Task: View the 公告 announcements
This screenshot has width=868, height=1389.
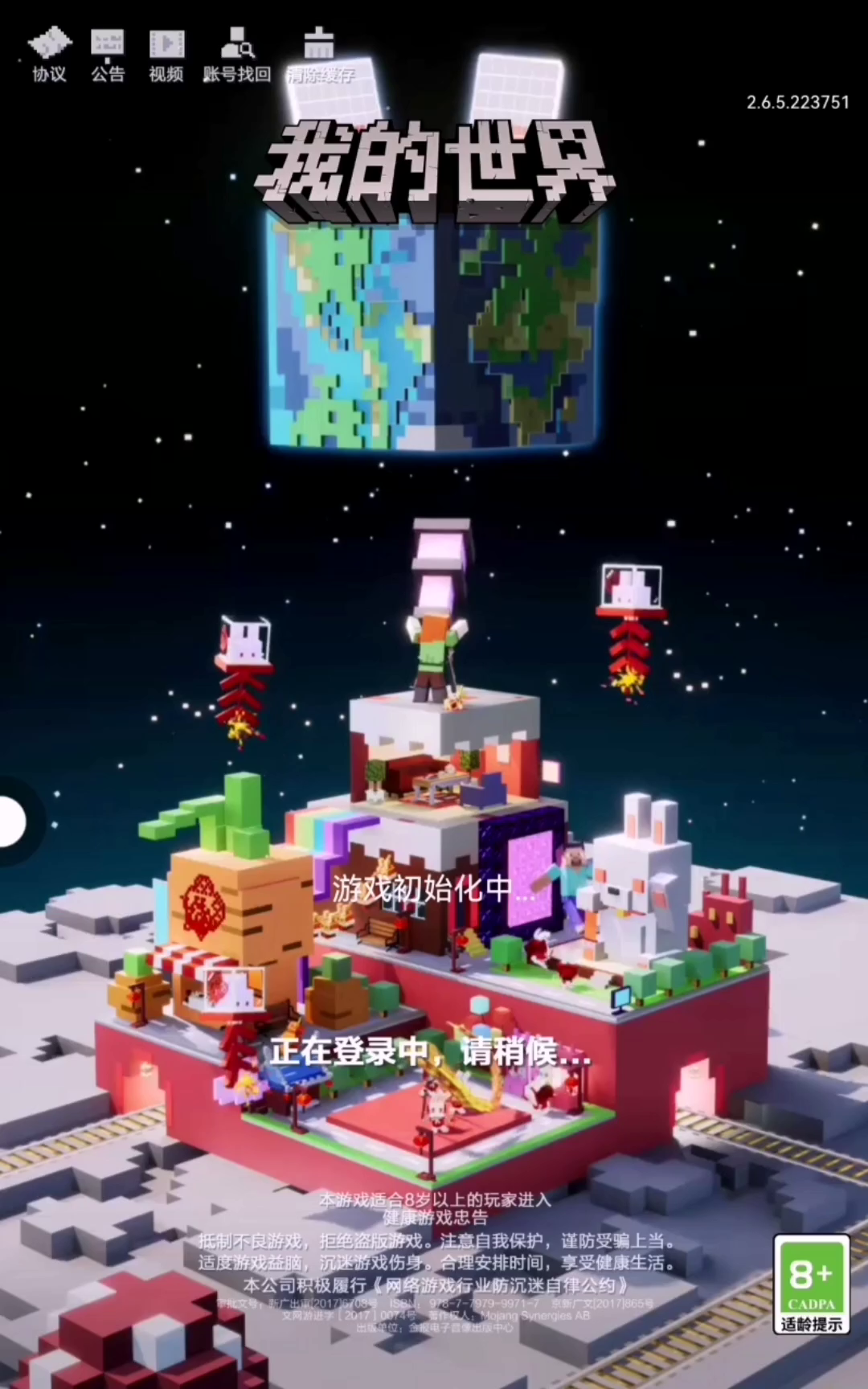Action: (x=107, y=55)
